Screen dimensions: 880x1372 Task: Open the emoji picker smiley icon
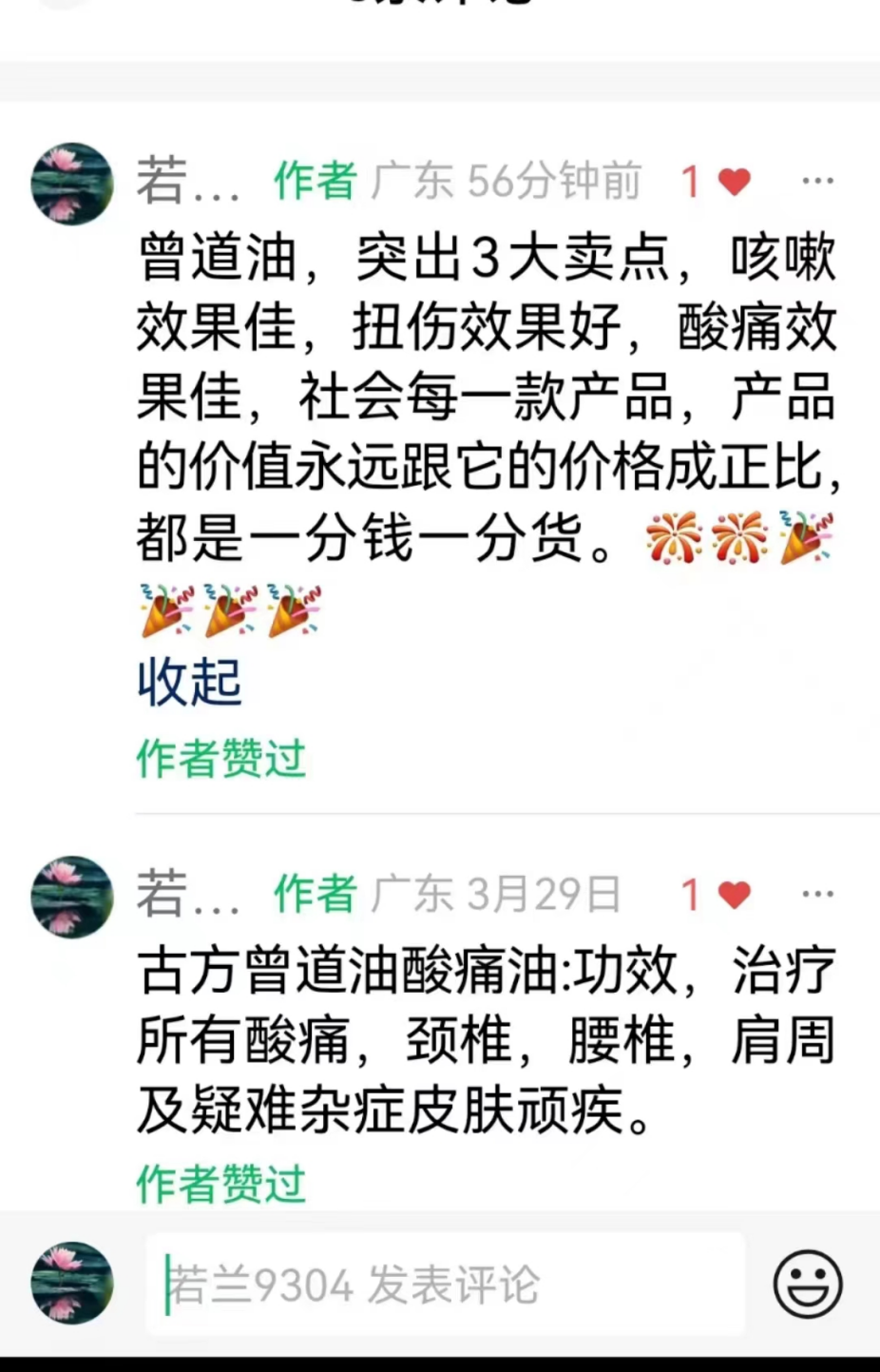tap(808, 1285)
